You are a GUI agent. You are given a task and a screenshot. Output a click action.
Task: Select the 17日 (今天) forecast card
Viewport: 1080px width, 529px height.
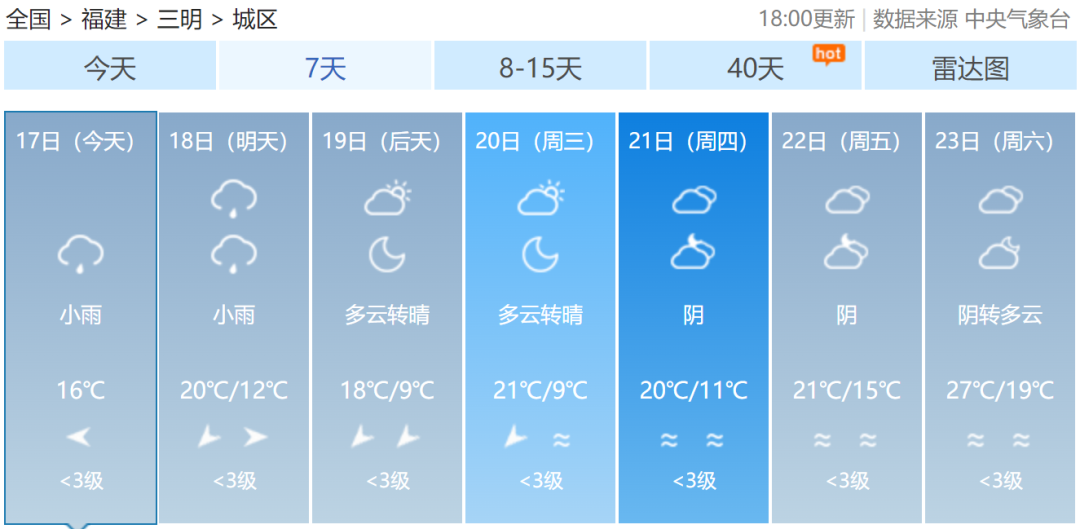[x=80, y=316]
